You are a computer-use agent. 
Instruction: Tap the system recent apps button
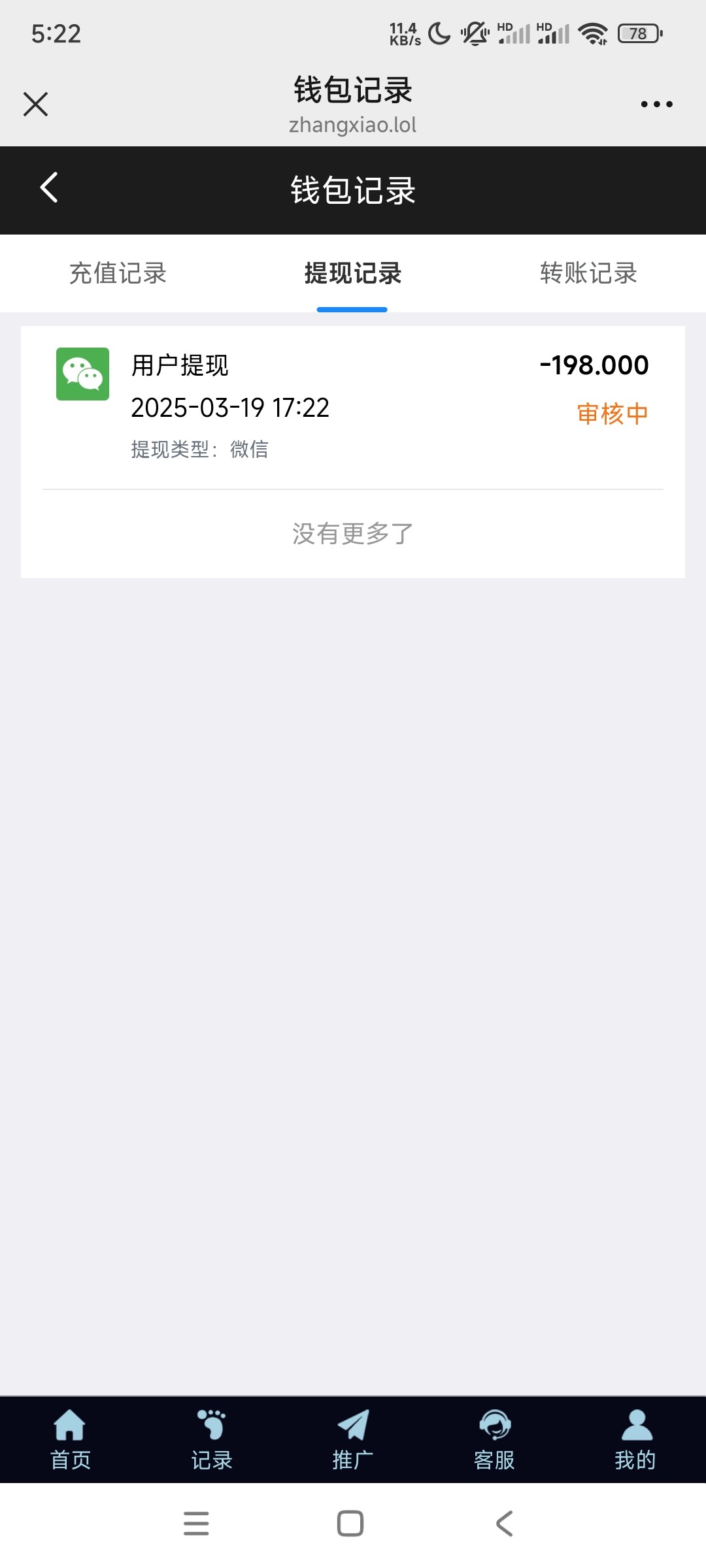pyautogui.click(x=196, y=1524)
